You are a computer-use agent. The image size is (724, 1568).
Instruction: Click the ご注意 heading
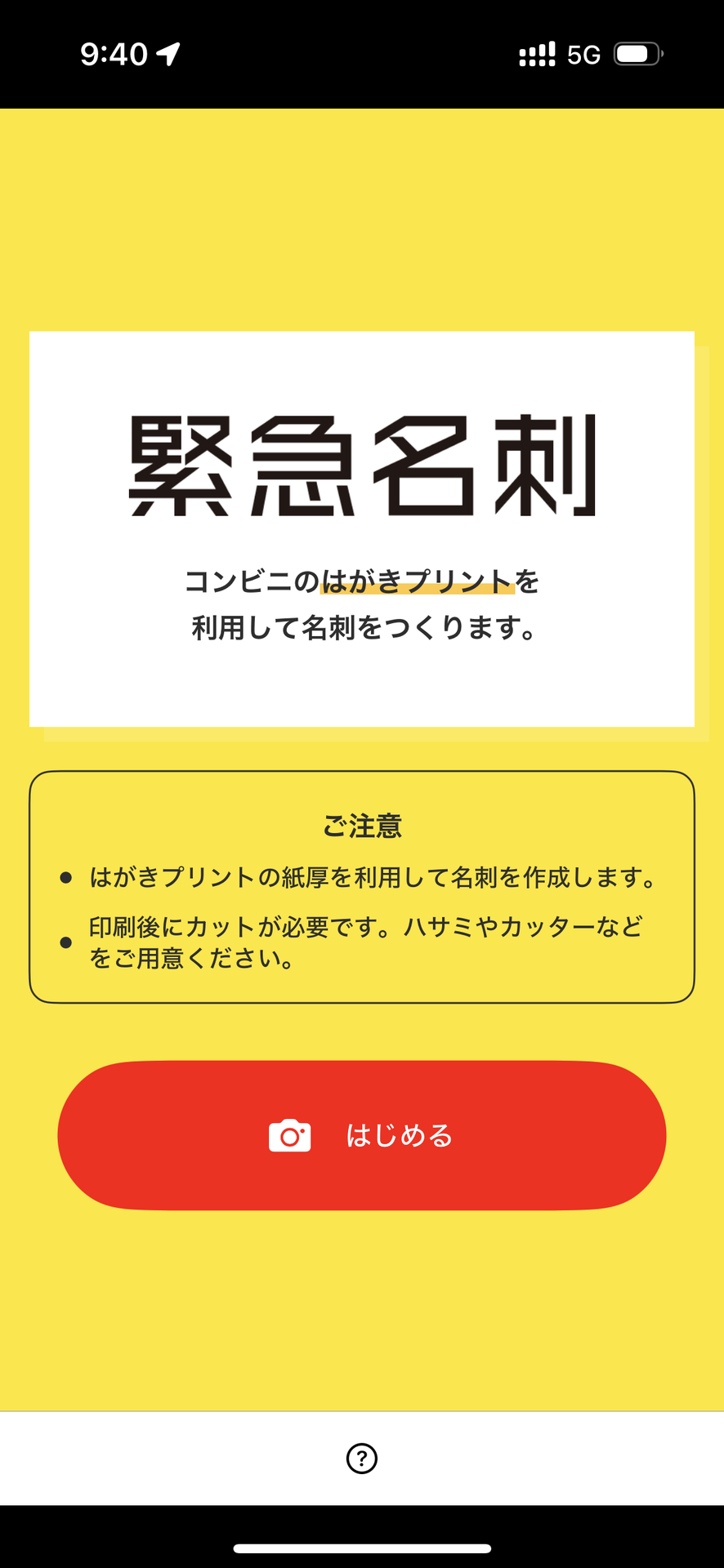coord(362,826)
